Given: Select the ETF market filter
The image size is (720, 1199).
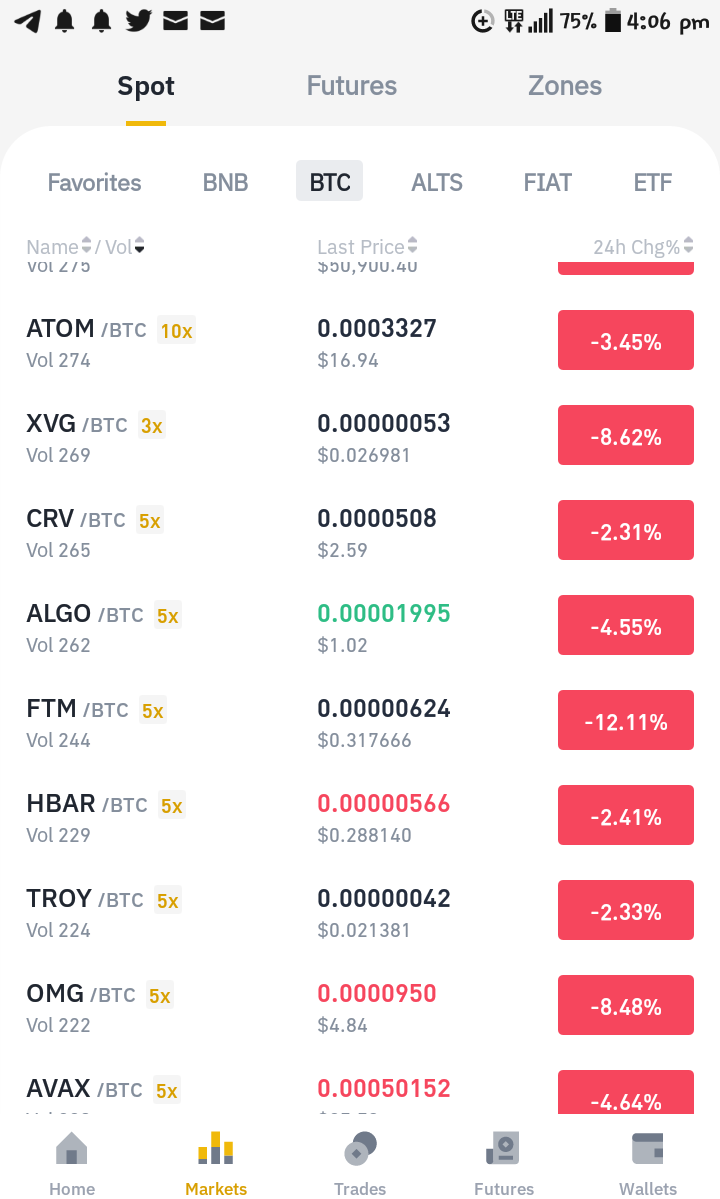Looking at the screenshot, I should pos(653,182).
